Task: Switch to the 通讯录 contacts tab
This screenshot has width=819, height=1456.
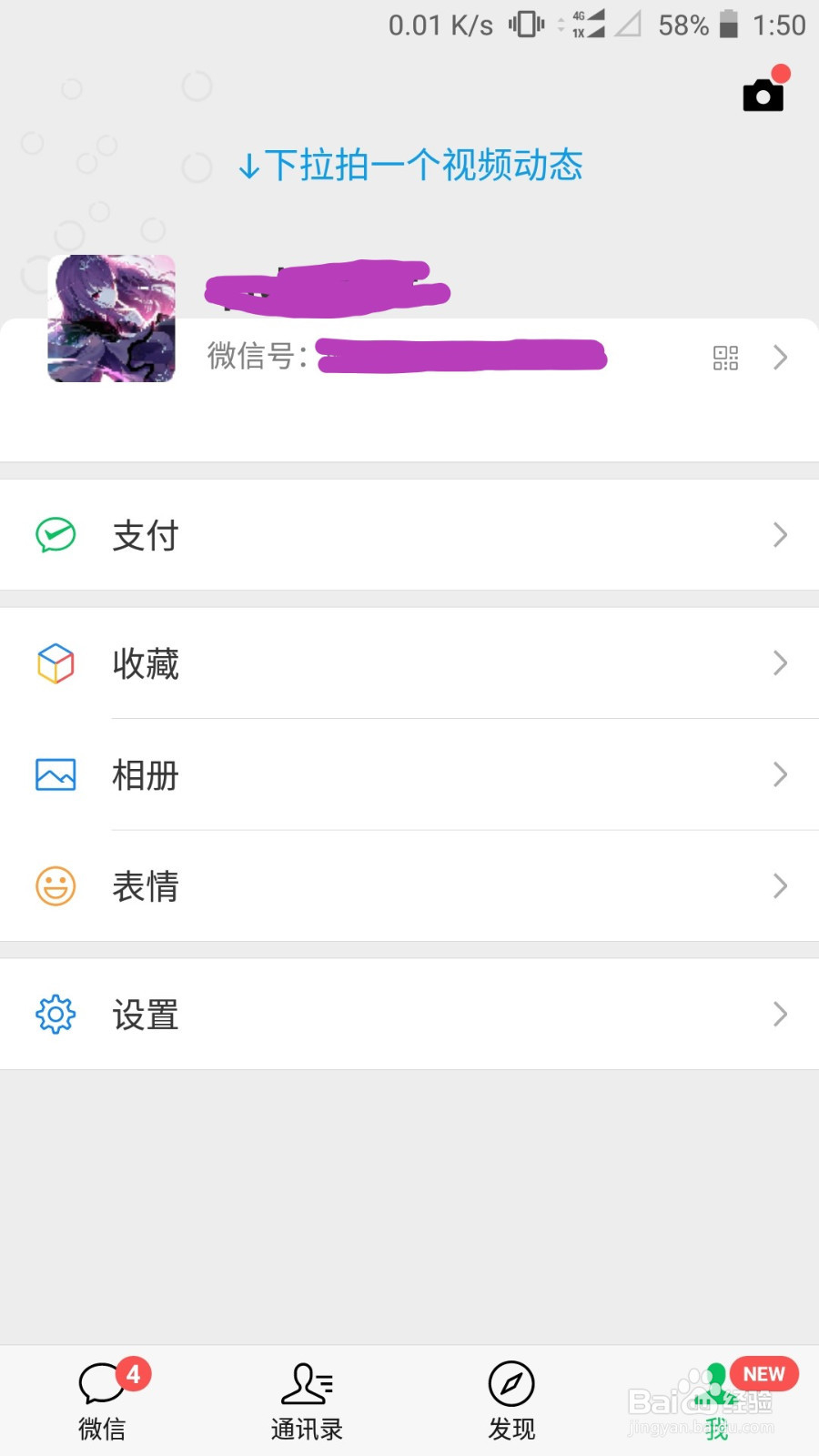Action: coord(307,1400)
